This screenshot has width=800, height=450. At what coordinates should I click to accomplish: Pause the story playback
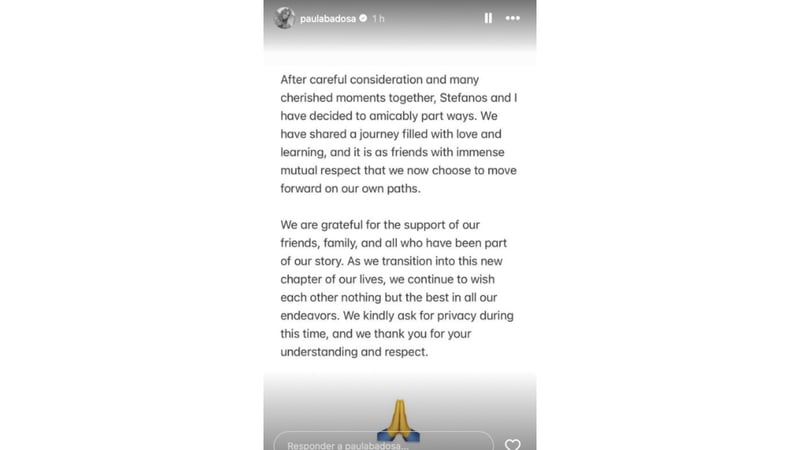point(488,18)
